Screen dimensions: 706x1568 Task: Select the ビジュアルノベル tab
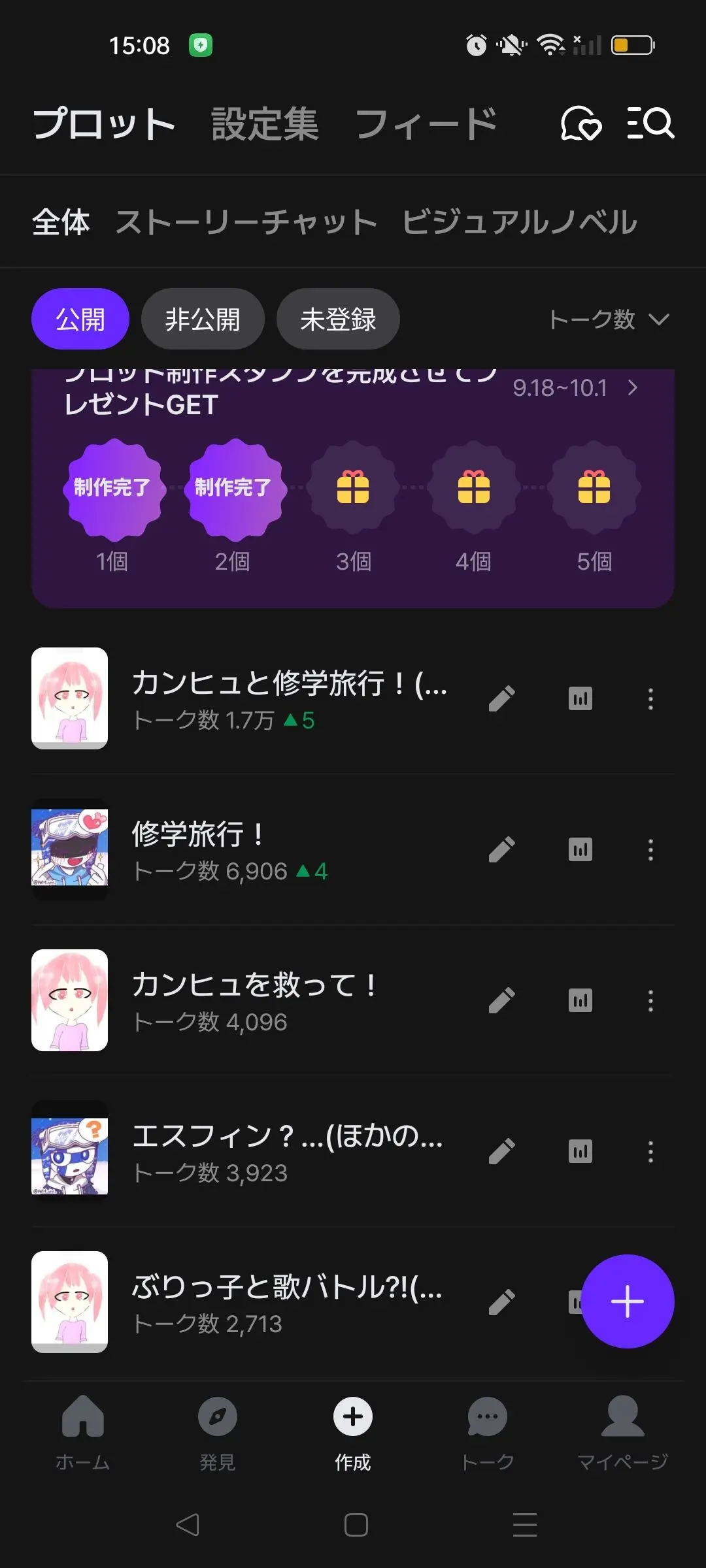pos(519,222)
